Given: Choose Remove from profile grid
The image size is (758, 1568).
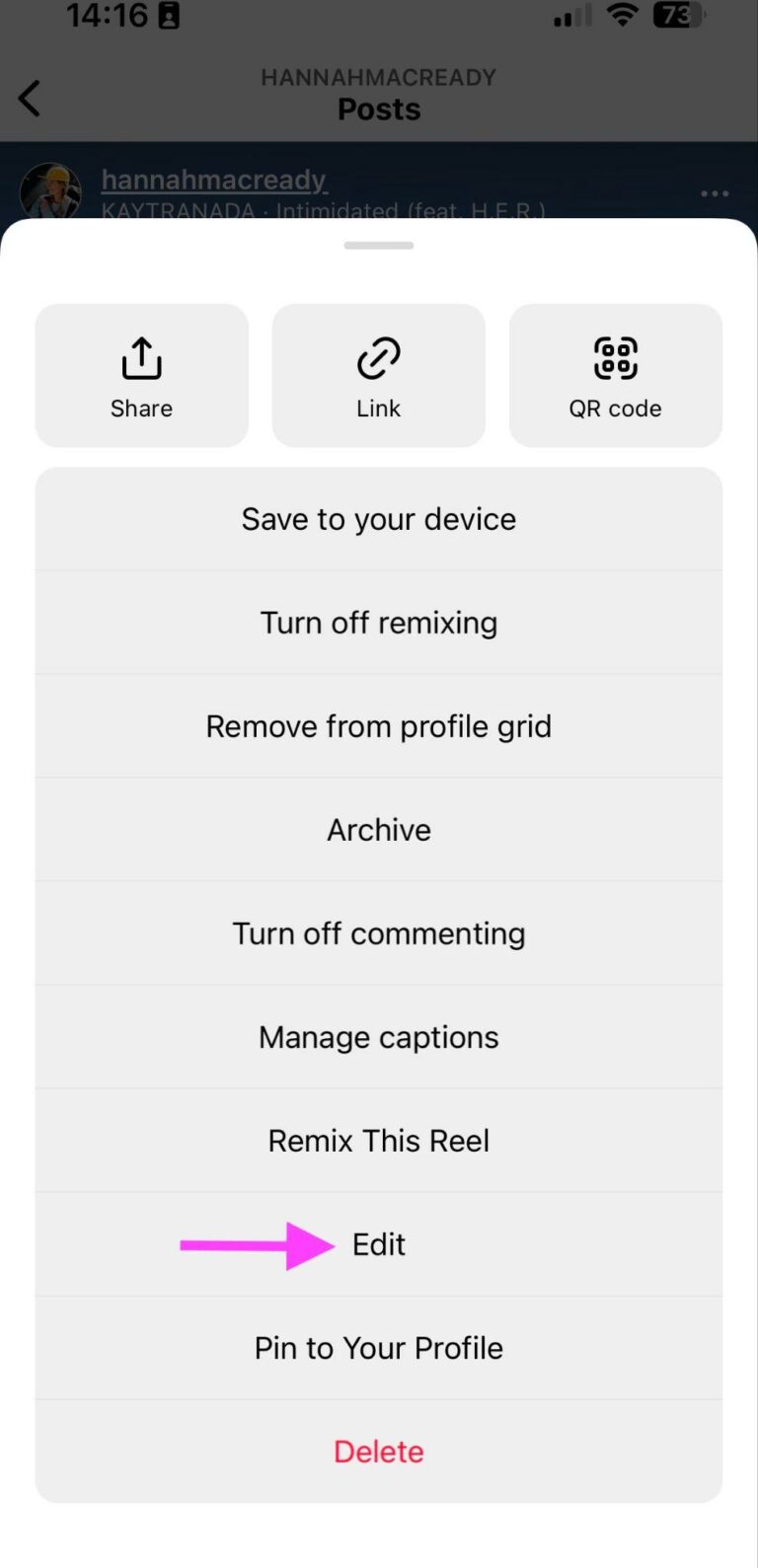Looking at the screenshot, I should [x=378, y=725].
